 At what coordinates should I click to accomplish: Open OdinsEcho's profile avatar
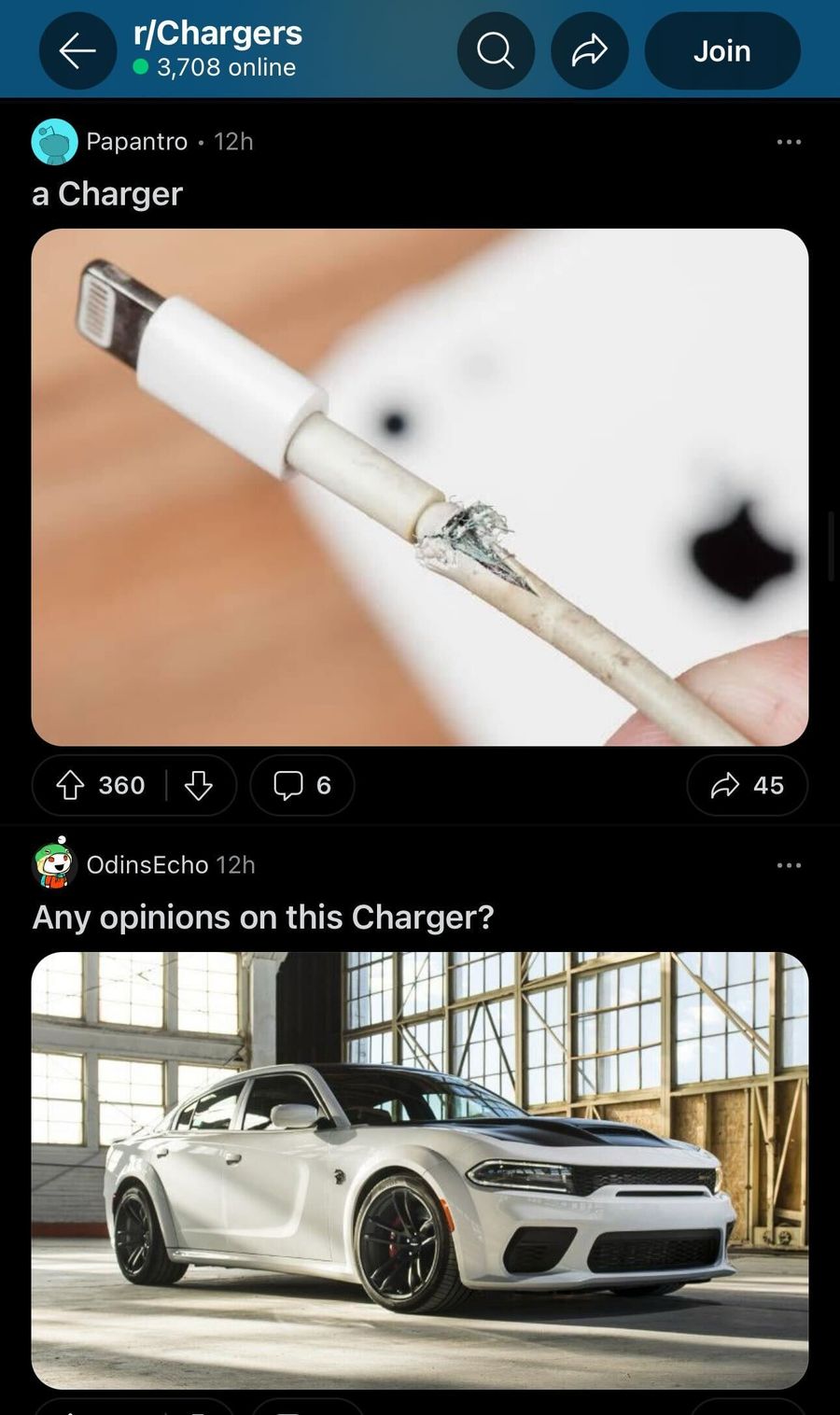[54, 864]
